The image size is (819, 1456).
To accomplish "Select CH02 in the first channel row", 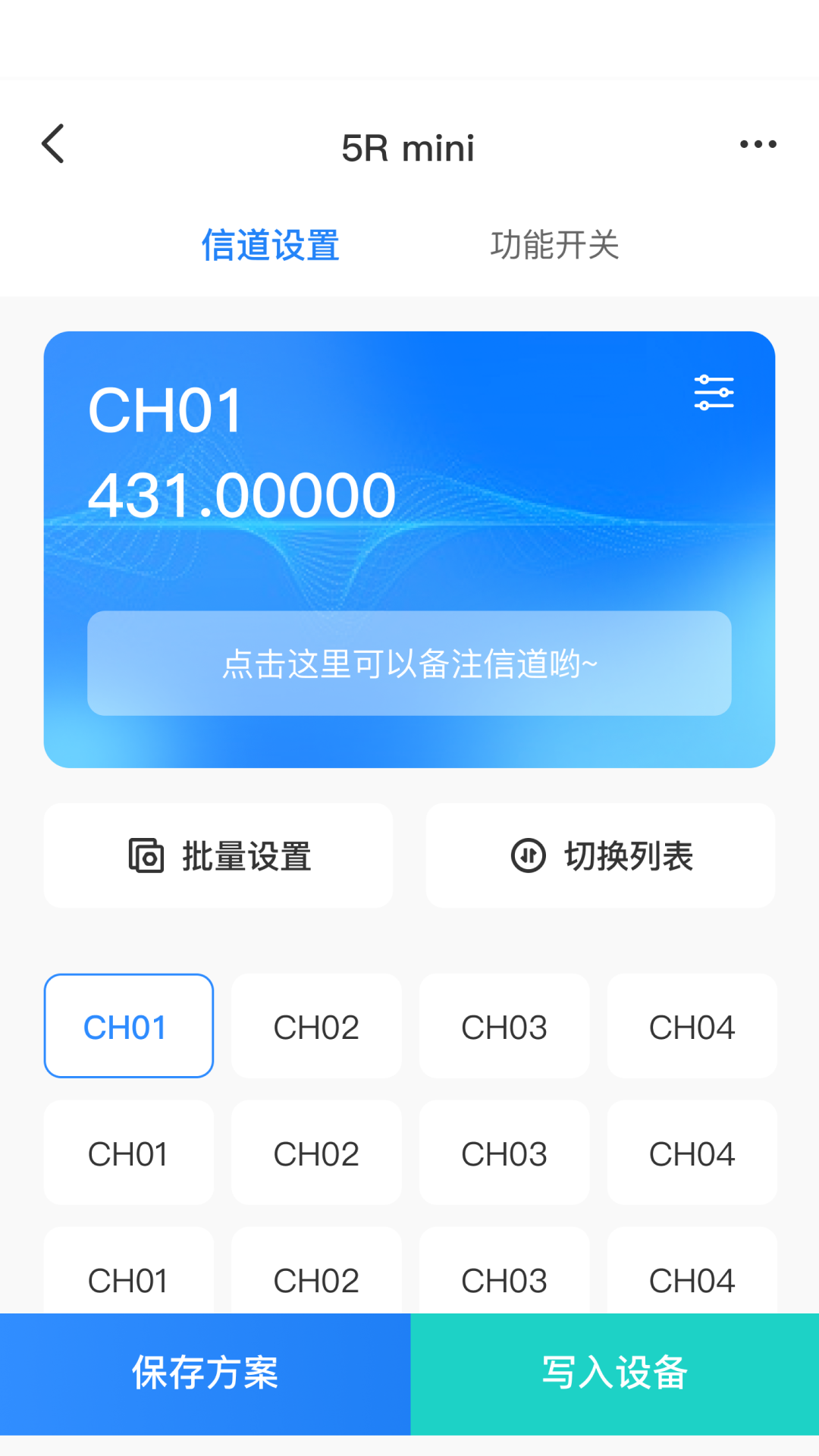I will pyautogui.click(x=316, y=1025).
